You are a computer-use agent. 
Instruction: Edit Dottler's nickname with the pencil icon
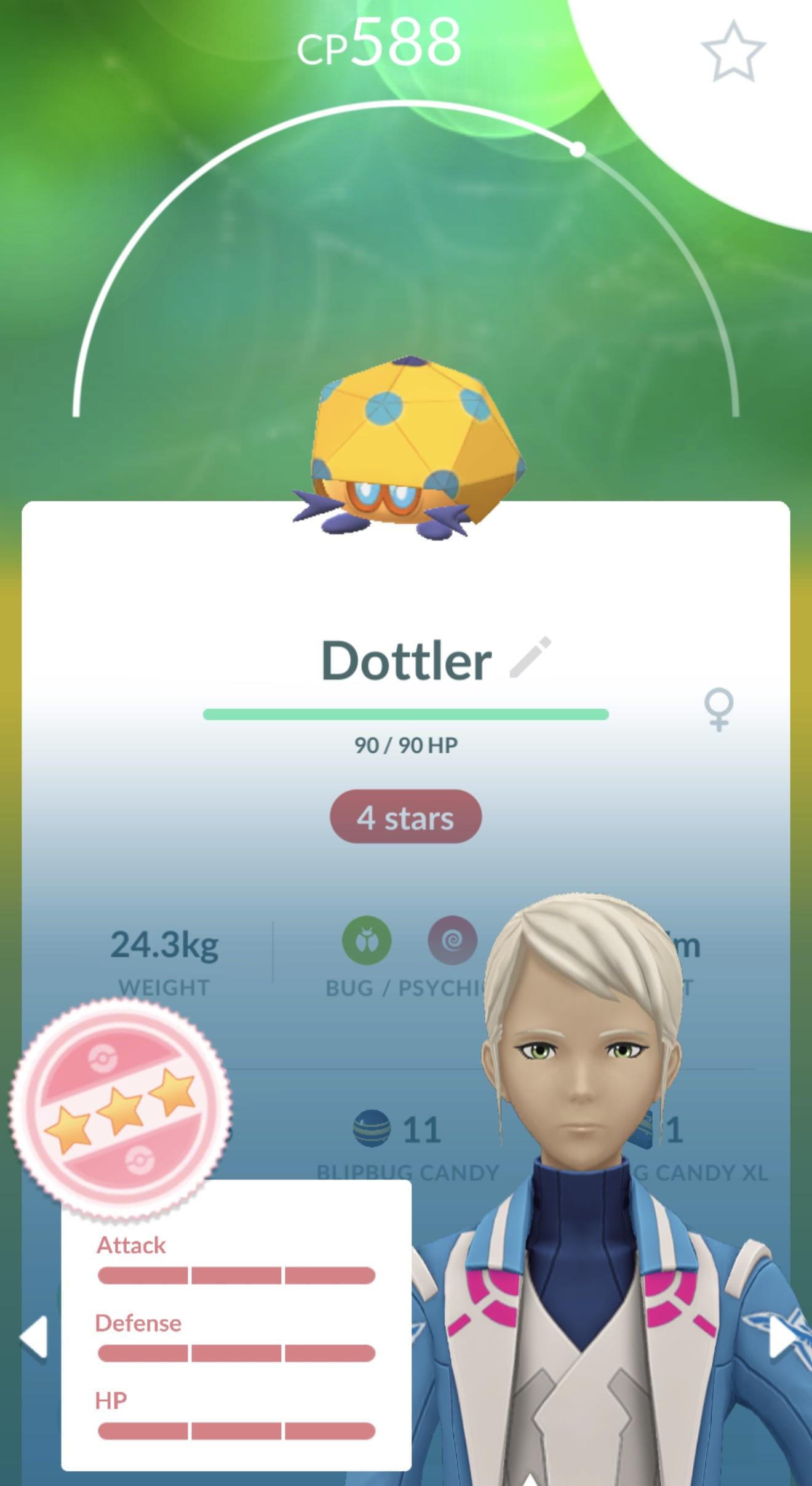click(x=530, y=658)
